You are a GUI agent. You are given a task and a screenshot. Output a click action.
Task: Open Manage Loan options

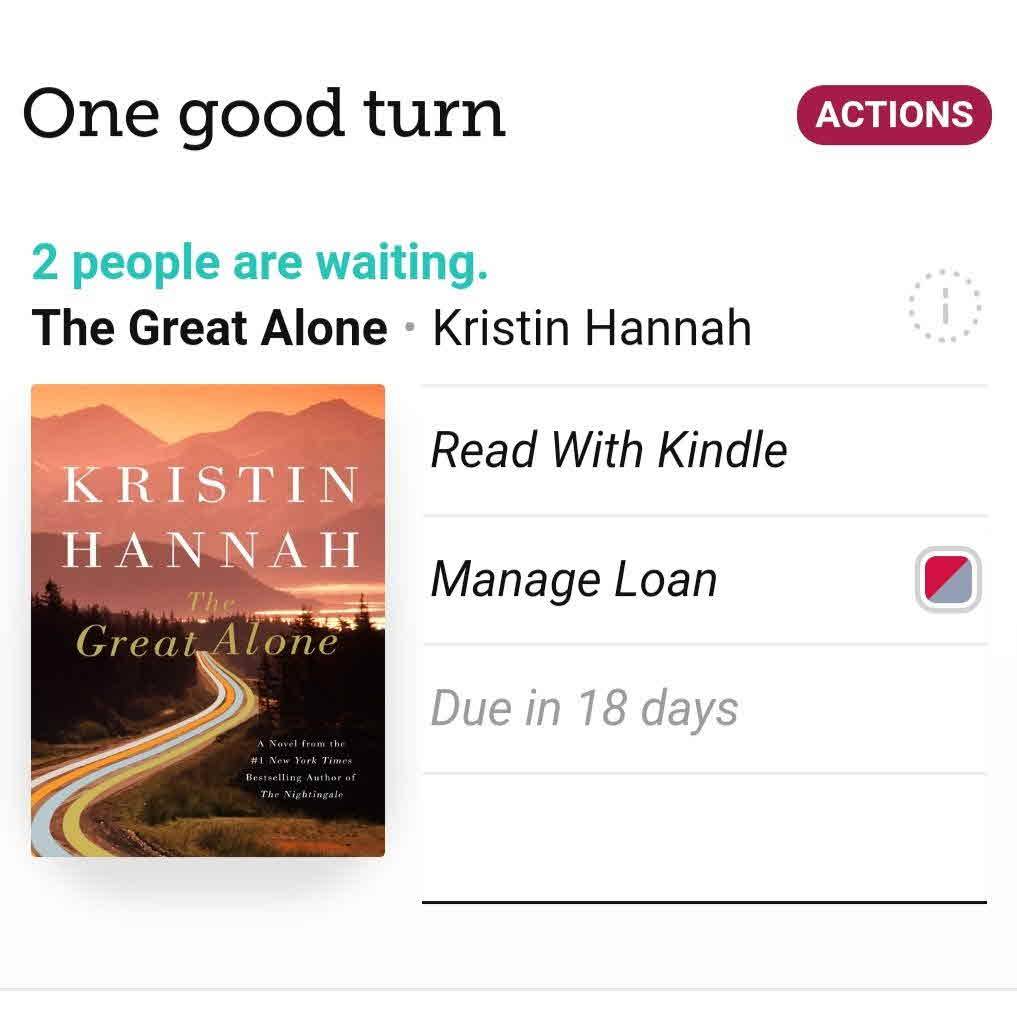pos(574,580)
